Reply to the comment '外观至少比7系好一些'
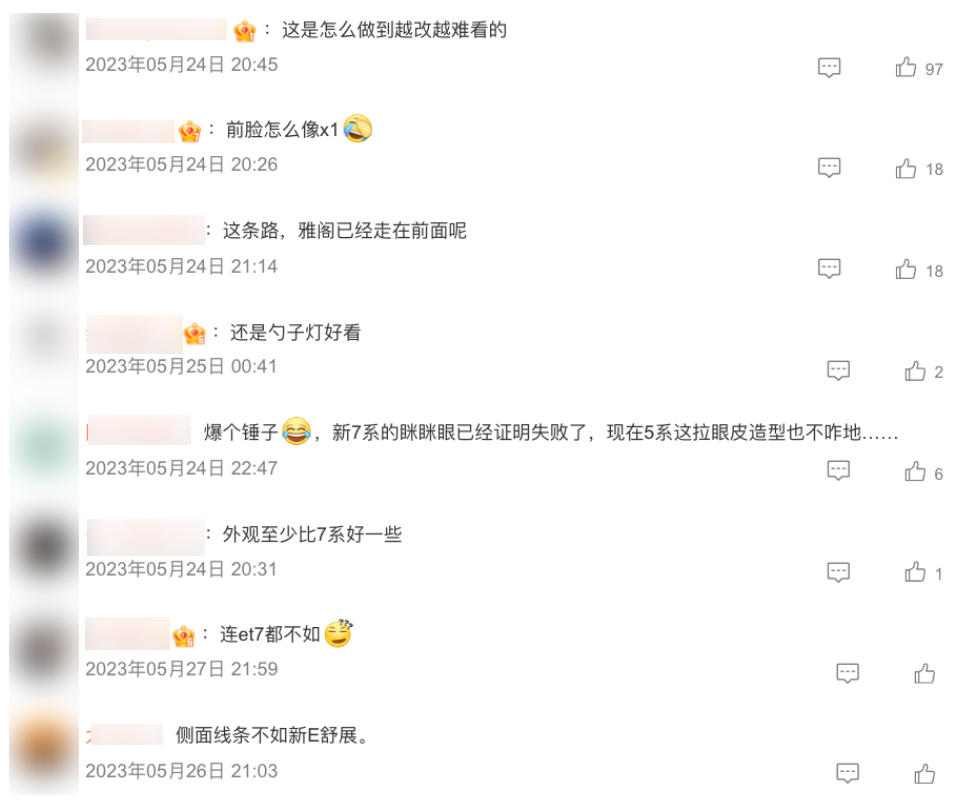The width and height of the screenshot is (959, 802). click(838, 572)
